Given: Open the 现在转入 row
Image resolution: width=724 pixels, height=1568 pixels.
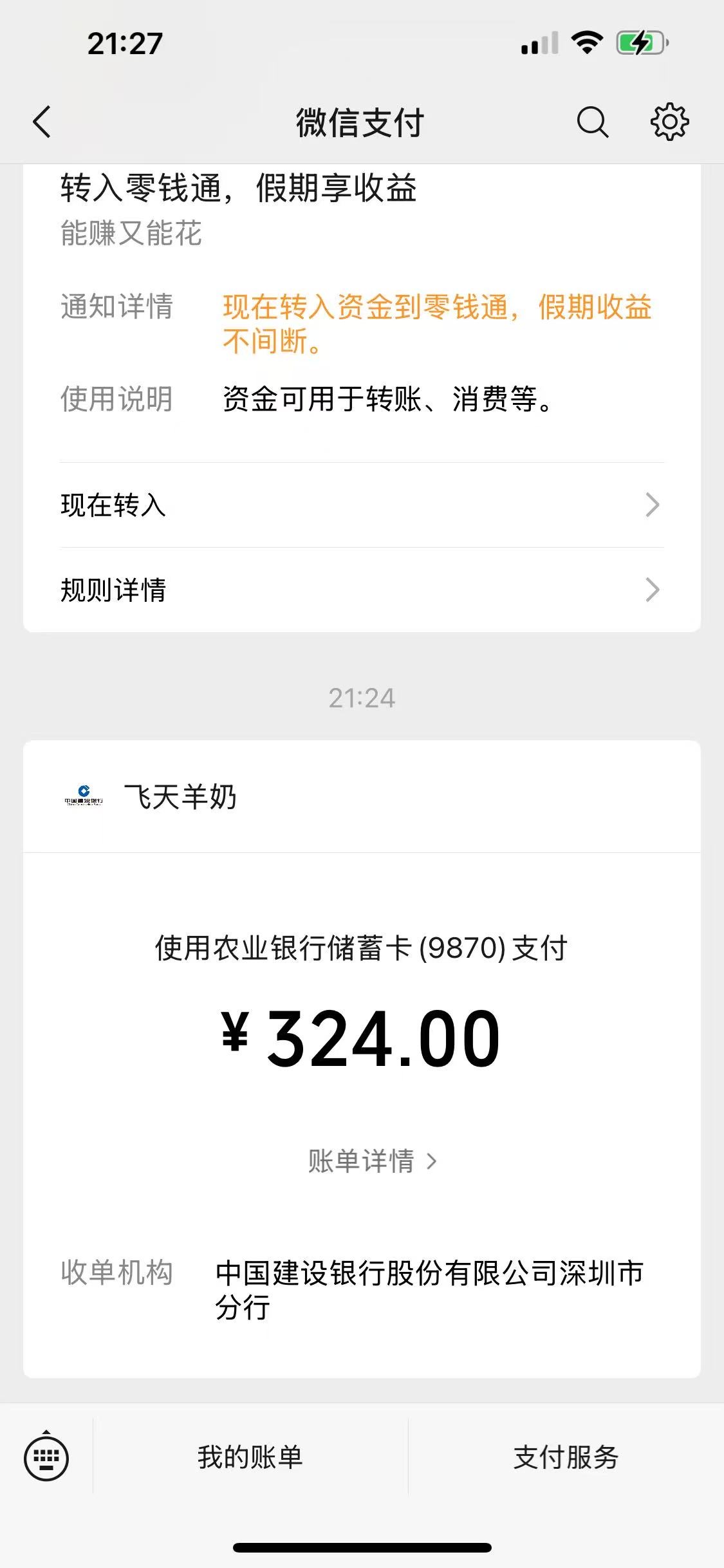Looking at the screenshot, I should point(362,505).
